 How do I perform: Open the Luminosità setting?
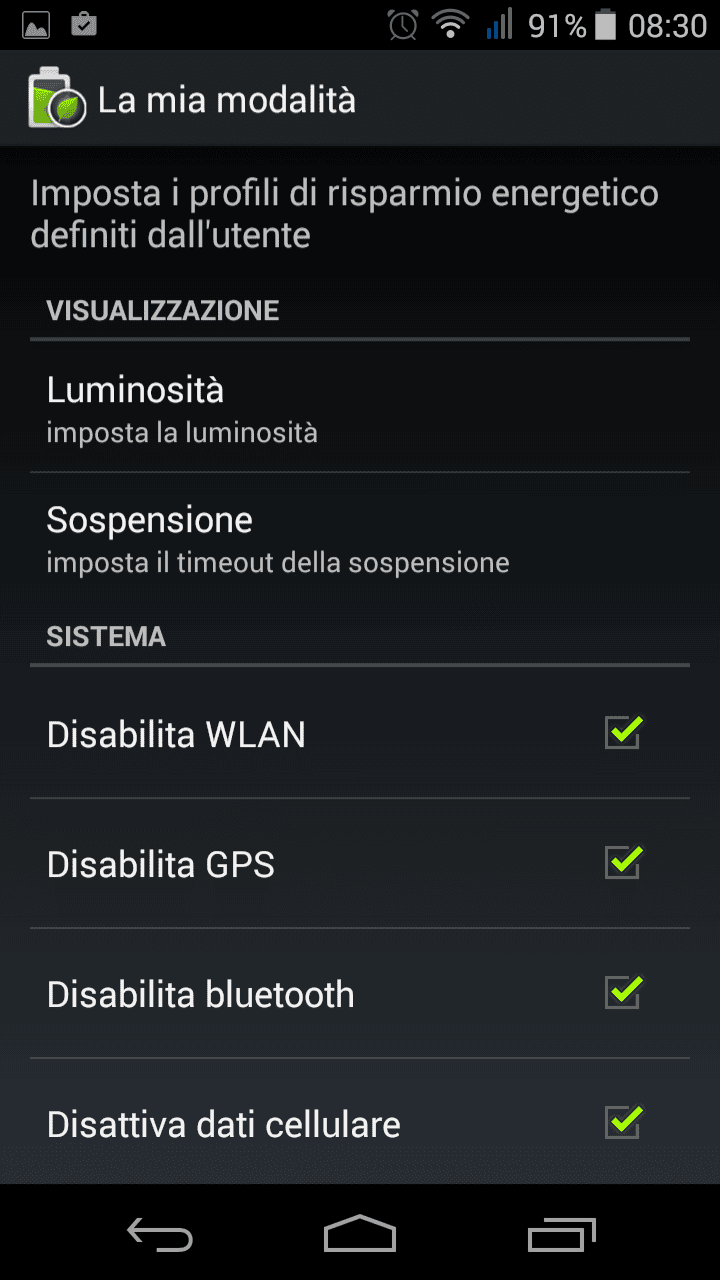tap(360, 408)
